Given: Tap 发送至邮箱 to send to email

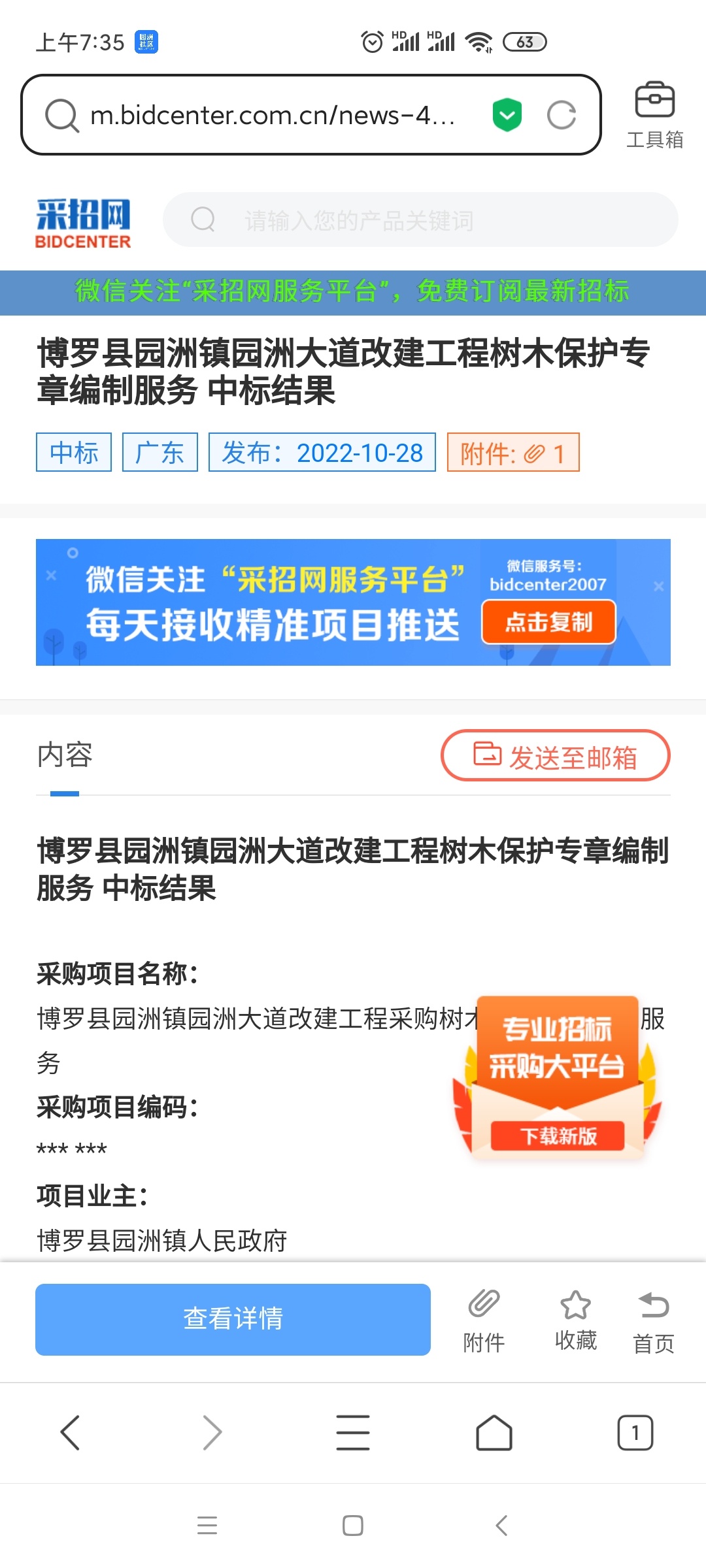Looking at the screenshot, I should coord(556,756).
